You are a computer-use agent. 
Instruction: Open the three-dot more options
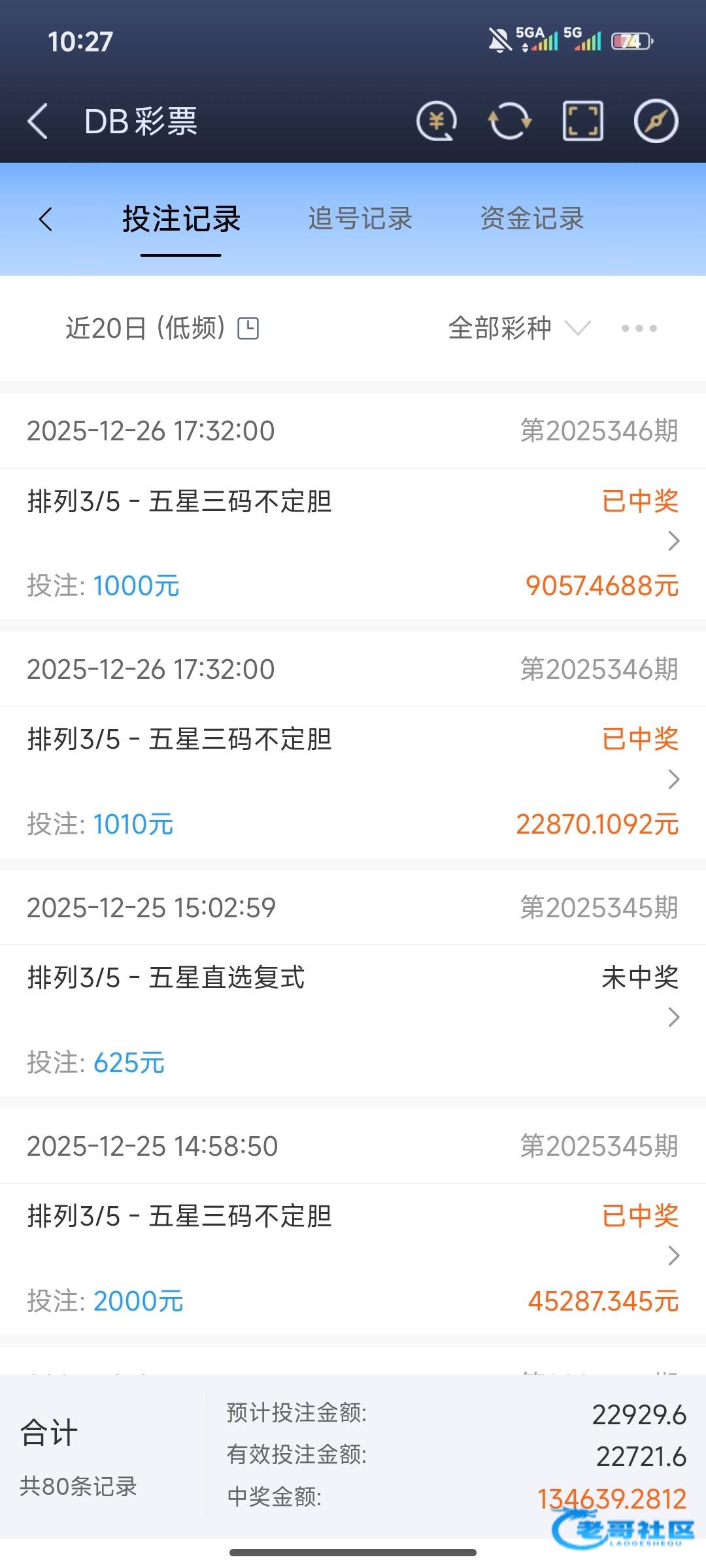[x=639, y=328]
